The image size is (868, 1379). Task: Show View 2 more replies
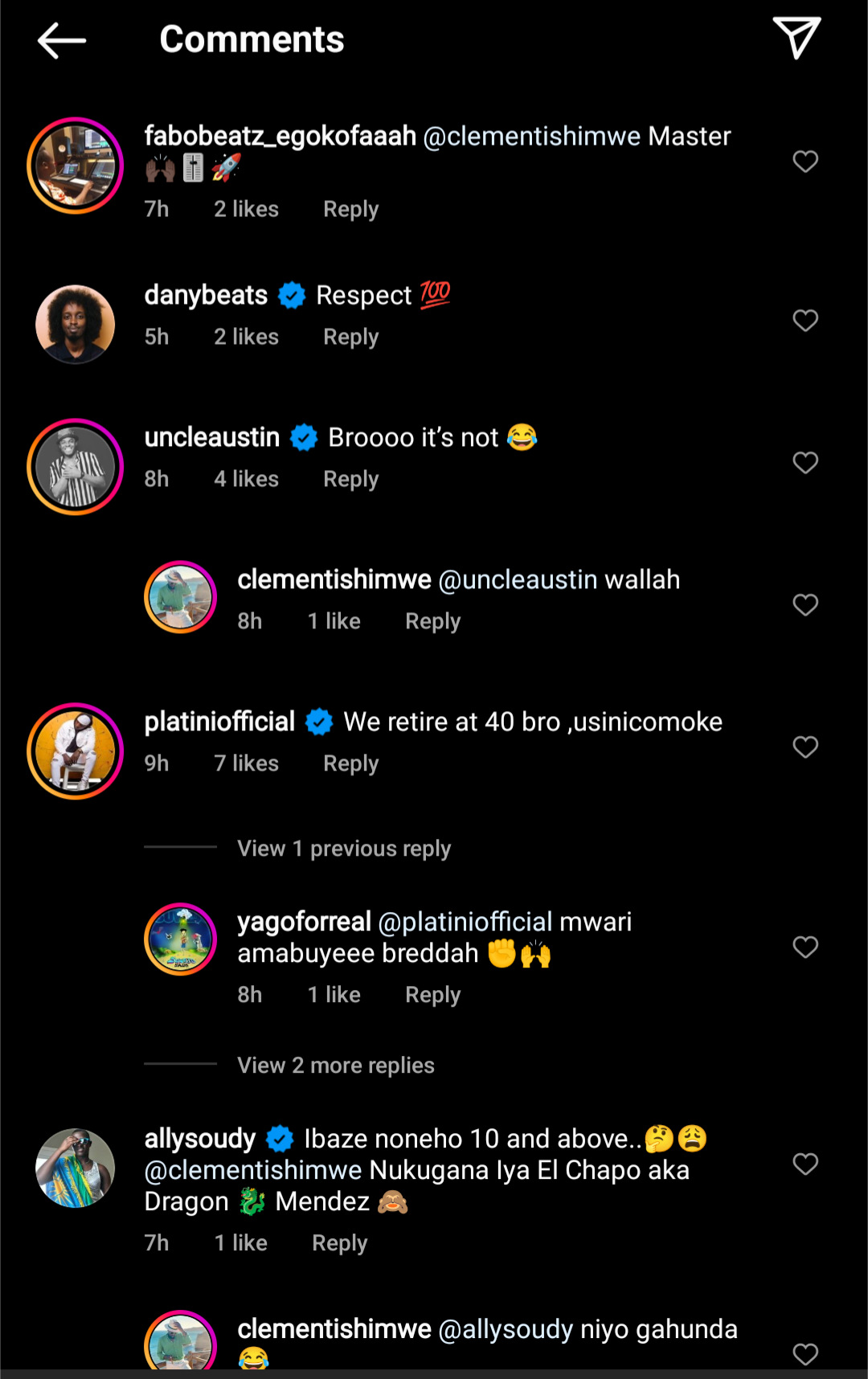tap(335, 1066)
